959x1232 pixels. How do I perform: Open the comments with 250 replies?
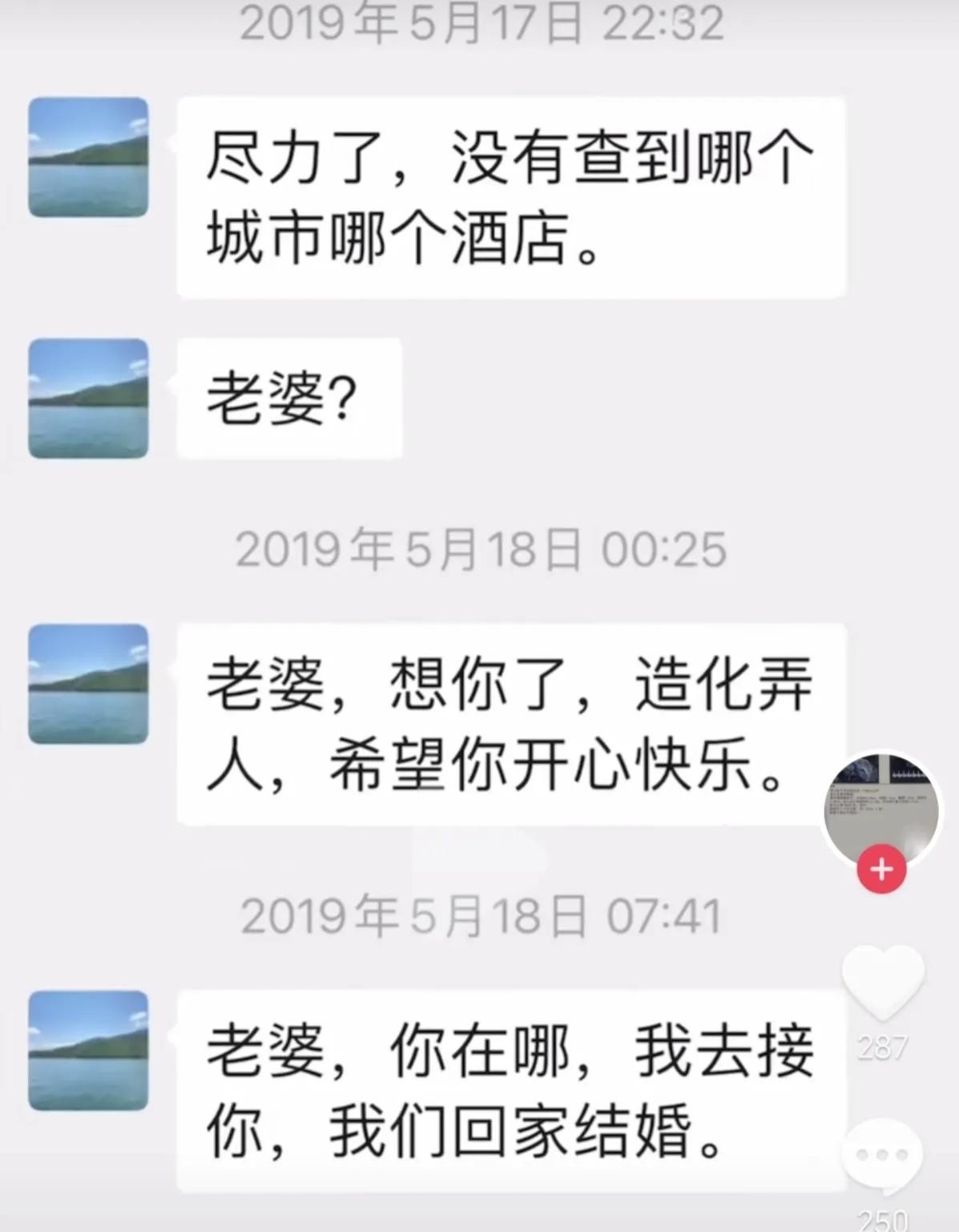click(x=882, y=1155)
